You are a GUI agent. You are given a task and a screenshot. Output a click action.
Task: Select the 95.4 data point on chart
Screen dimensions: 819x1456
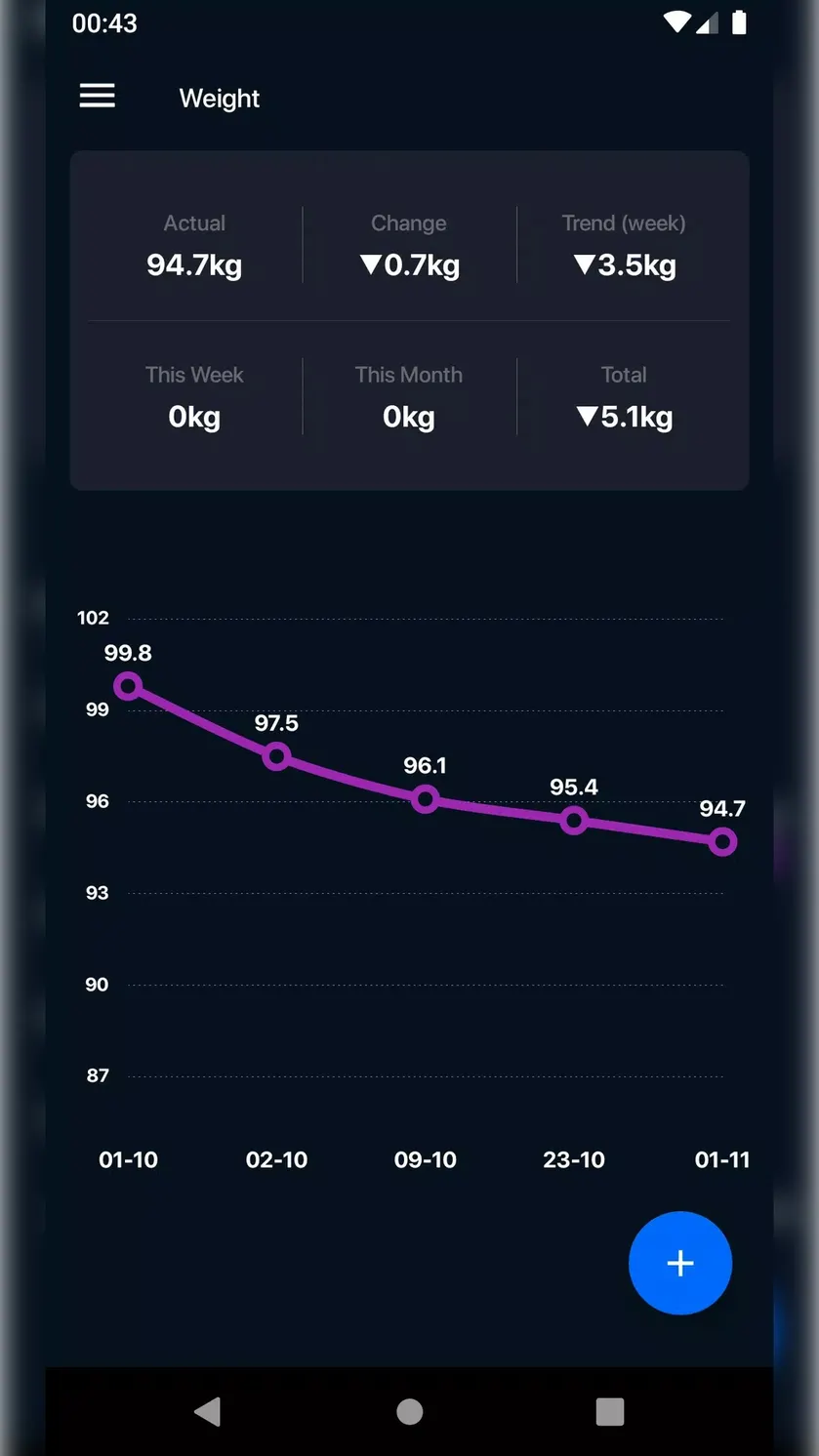pyautogui.click(x=574, y=821)
